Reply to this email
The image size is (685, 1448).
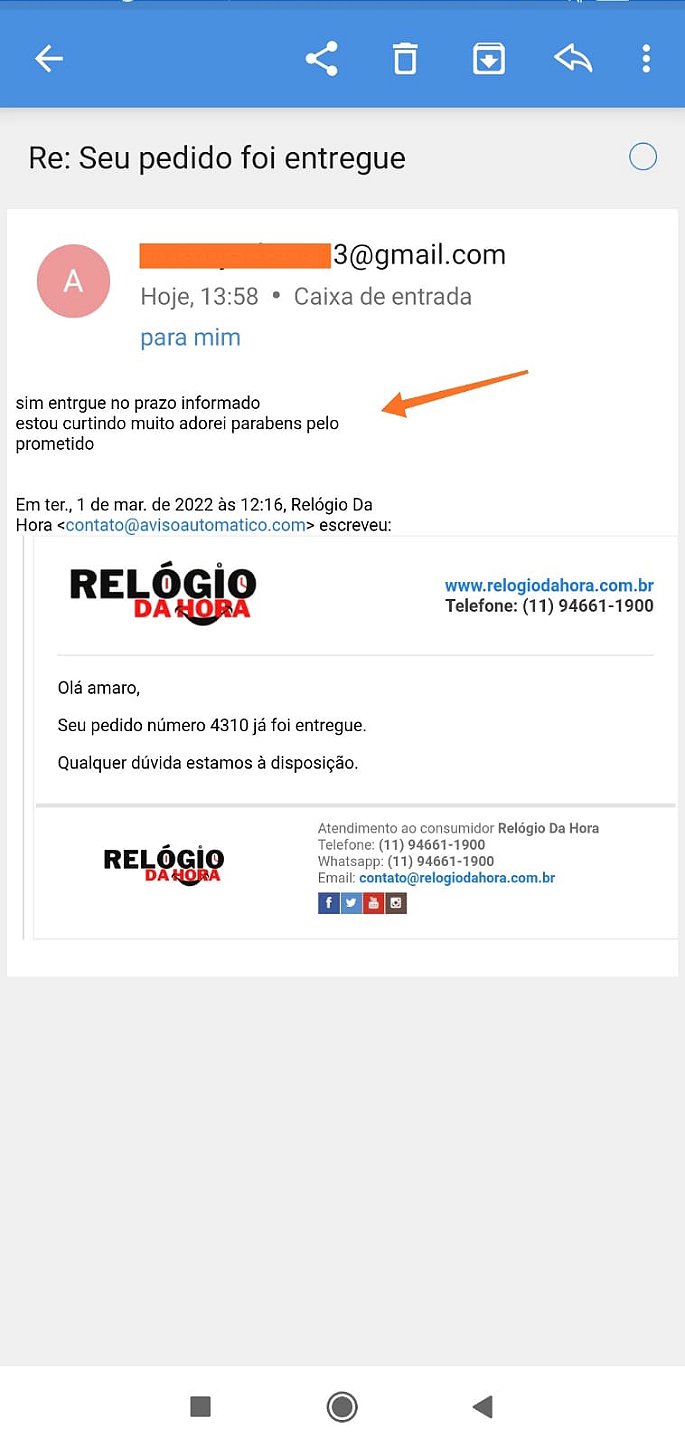pos(573,59)
